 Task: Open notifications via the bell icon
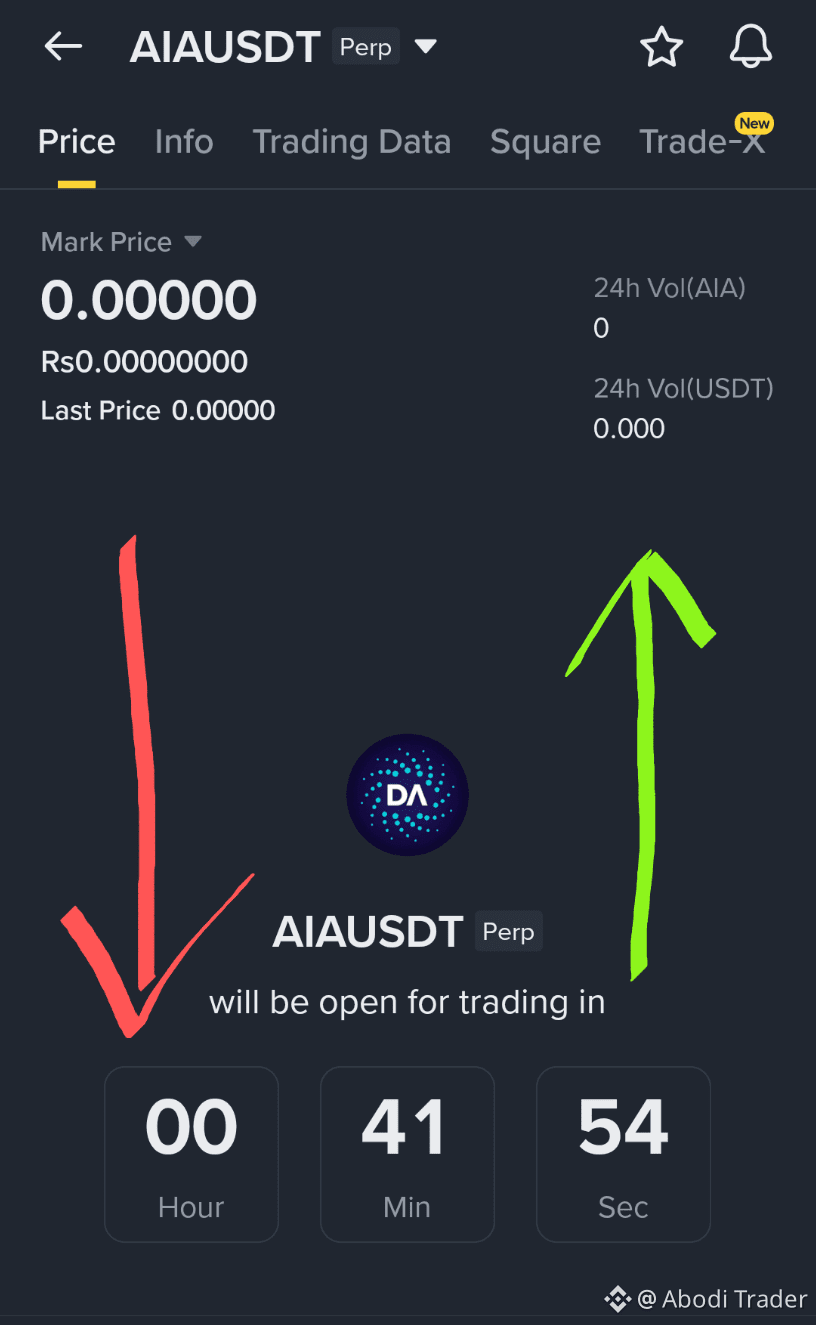(x=751, y=46)
